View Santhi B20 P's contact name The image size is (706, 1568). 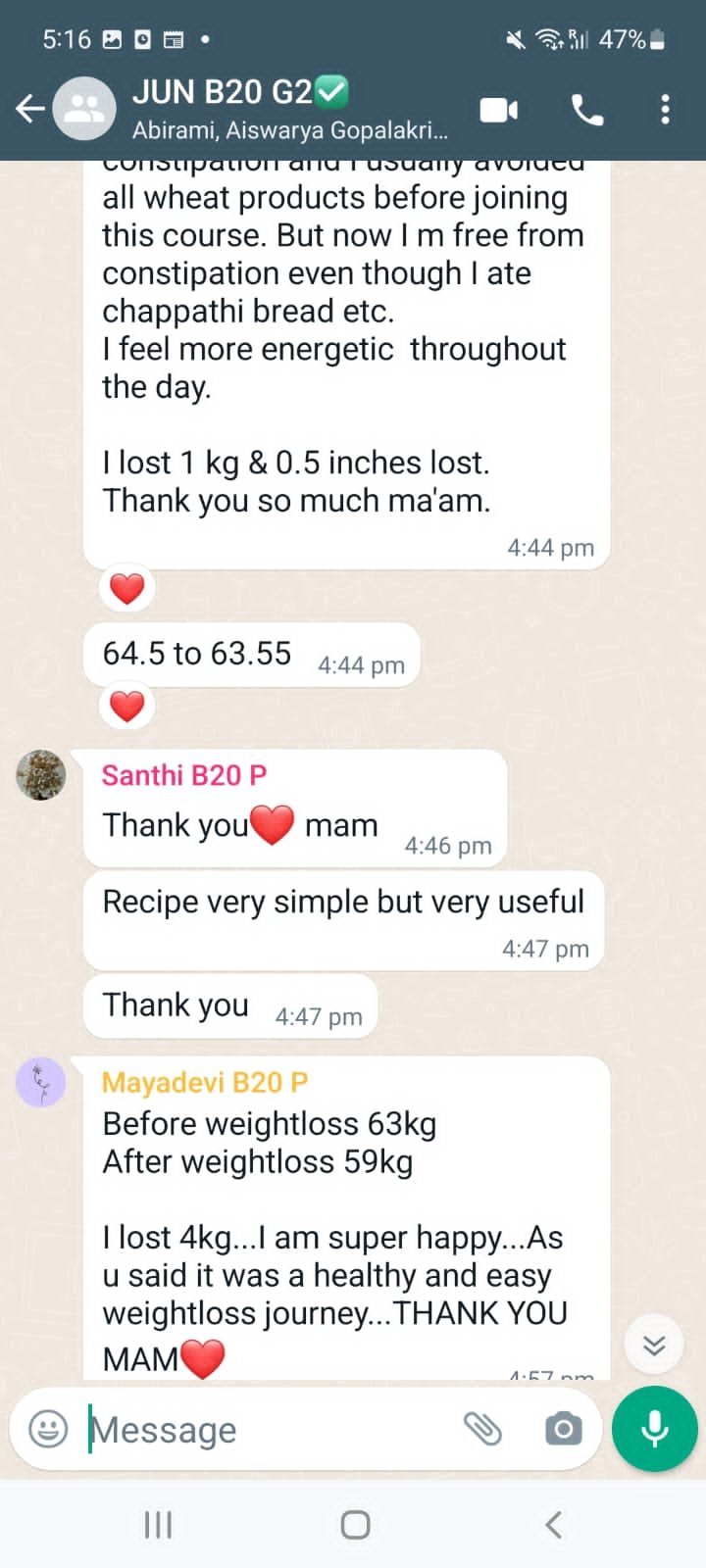click(x=183, y=775)
